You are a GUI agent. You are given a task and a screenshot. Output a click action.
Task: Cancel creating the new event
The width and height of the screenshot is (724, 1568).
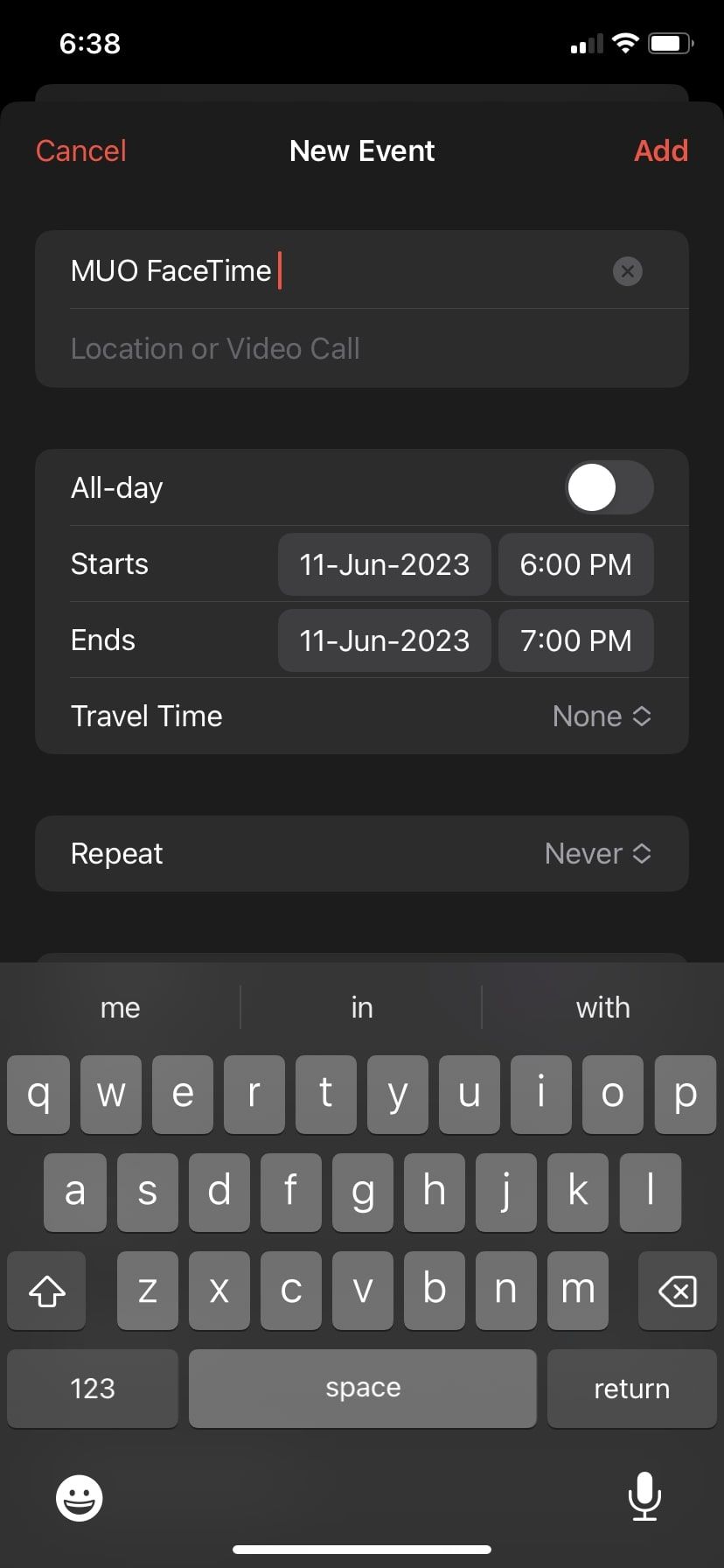click(x=80, y=150)
